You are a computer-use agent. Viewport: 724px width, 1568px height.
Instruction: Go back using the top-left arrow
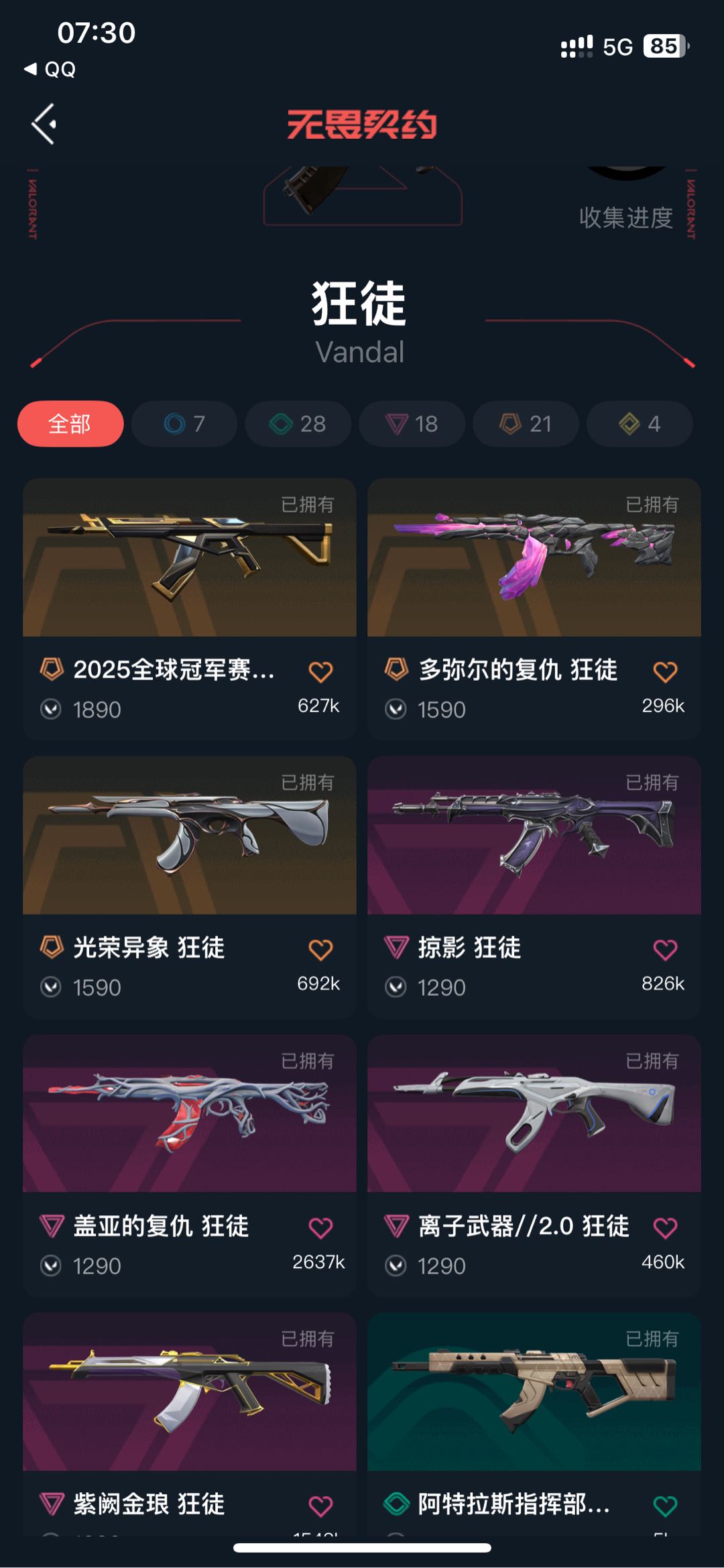click(x=44, y=124)
